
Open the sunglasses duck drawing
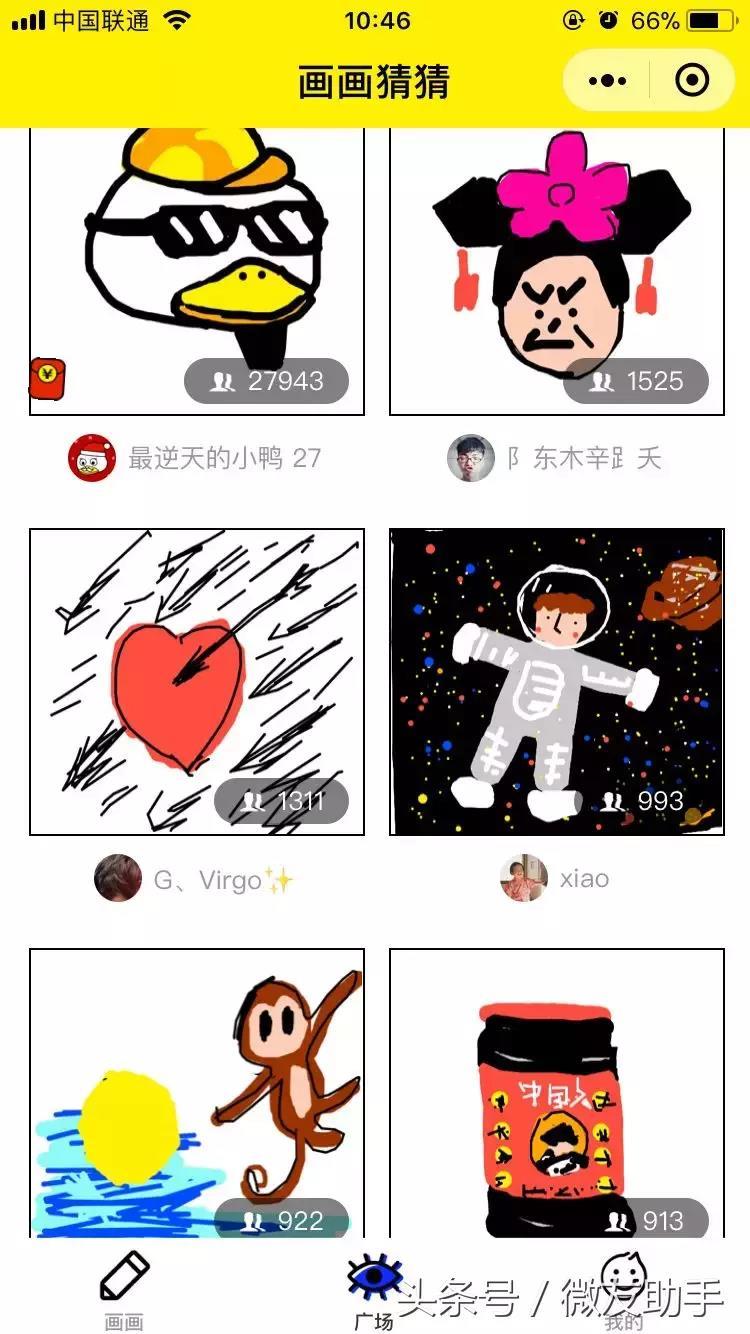[x=197, y=271]
